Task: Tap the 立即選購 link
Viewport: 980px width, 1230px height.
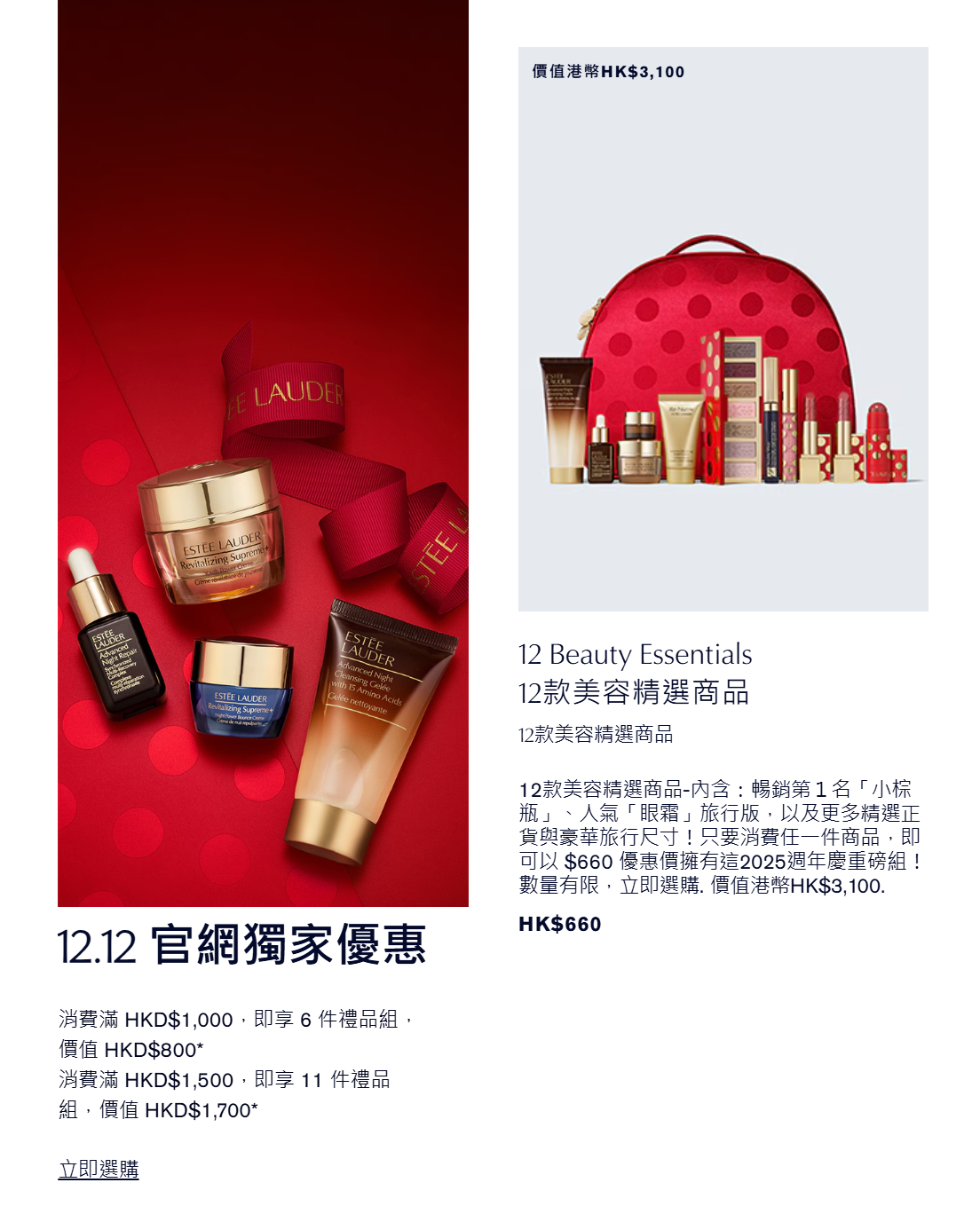Action: pyautogui.click(x=99, y=1170)
